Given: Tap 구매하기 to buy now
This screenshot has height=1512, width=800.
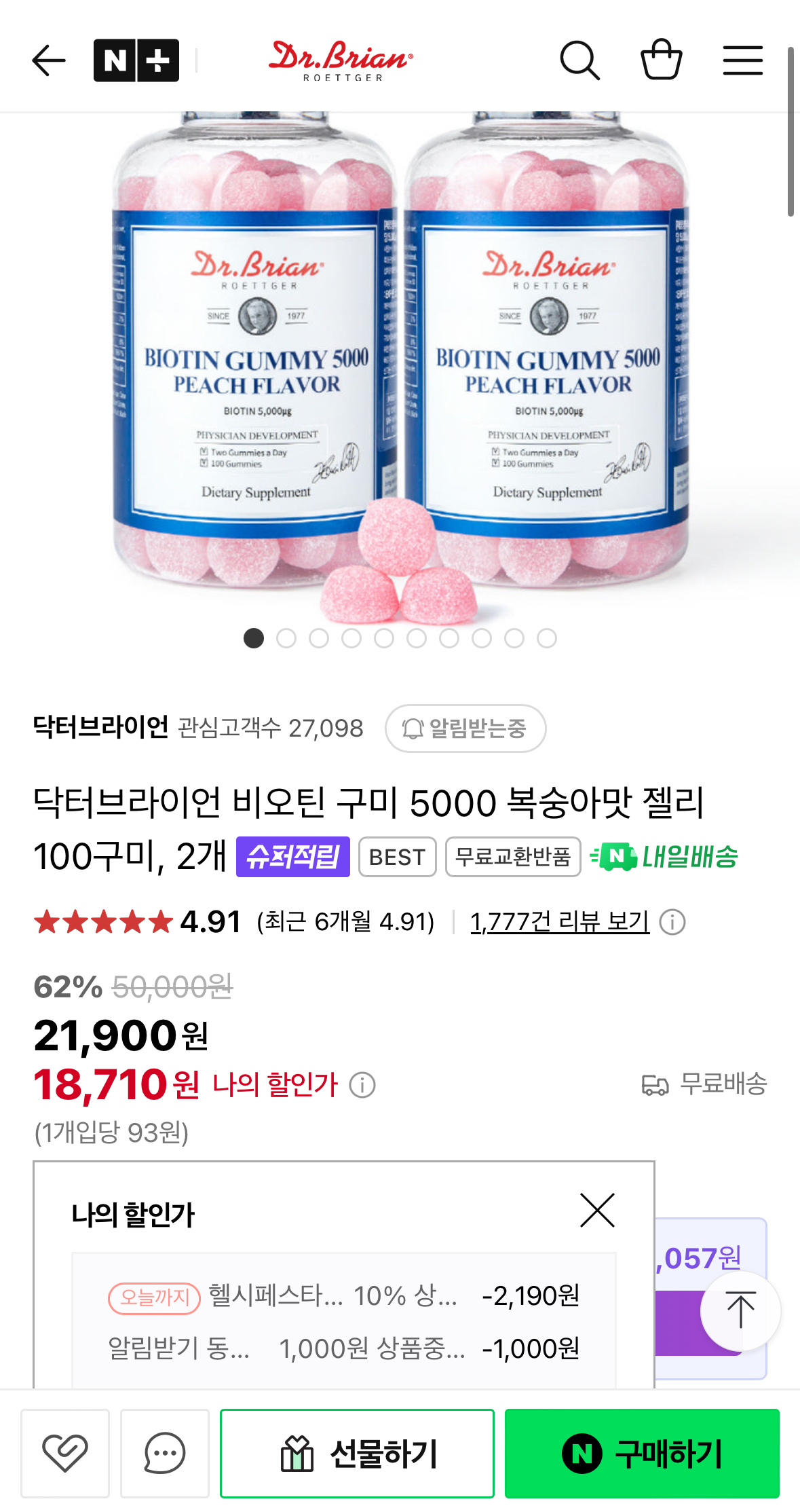Looking at the screenshot, I should coord(642,1453).
